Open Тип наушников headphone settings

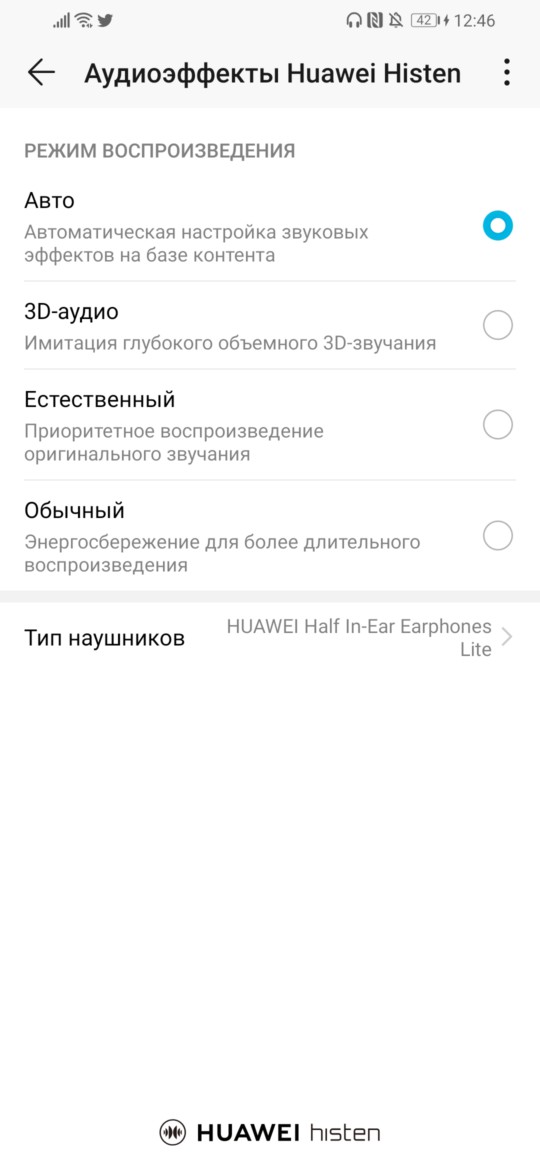(270, 638)
